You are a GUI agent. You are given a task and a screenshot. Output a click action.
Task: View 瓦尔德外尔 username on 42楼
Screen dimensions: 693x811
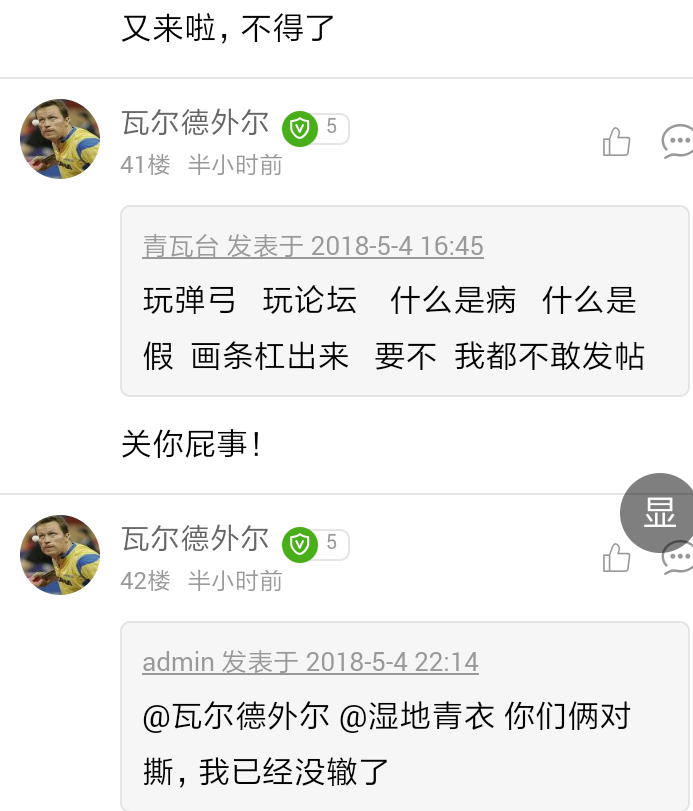(195, 539)
